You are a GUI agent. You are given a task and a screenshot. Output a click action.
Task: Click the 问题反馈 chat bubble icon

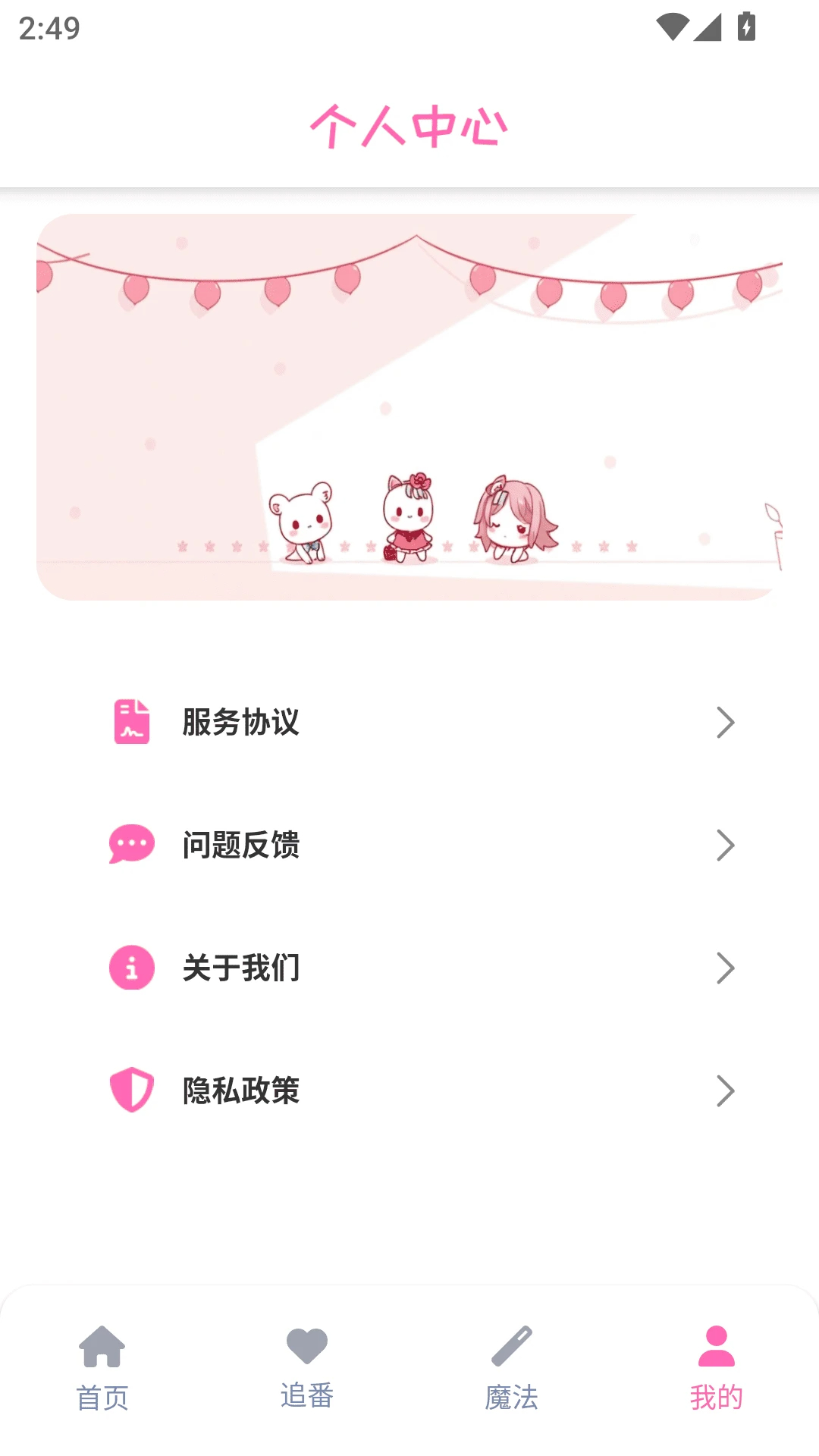pyautogui.click(x=130, y=845)
